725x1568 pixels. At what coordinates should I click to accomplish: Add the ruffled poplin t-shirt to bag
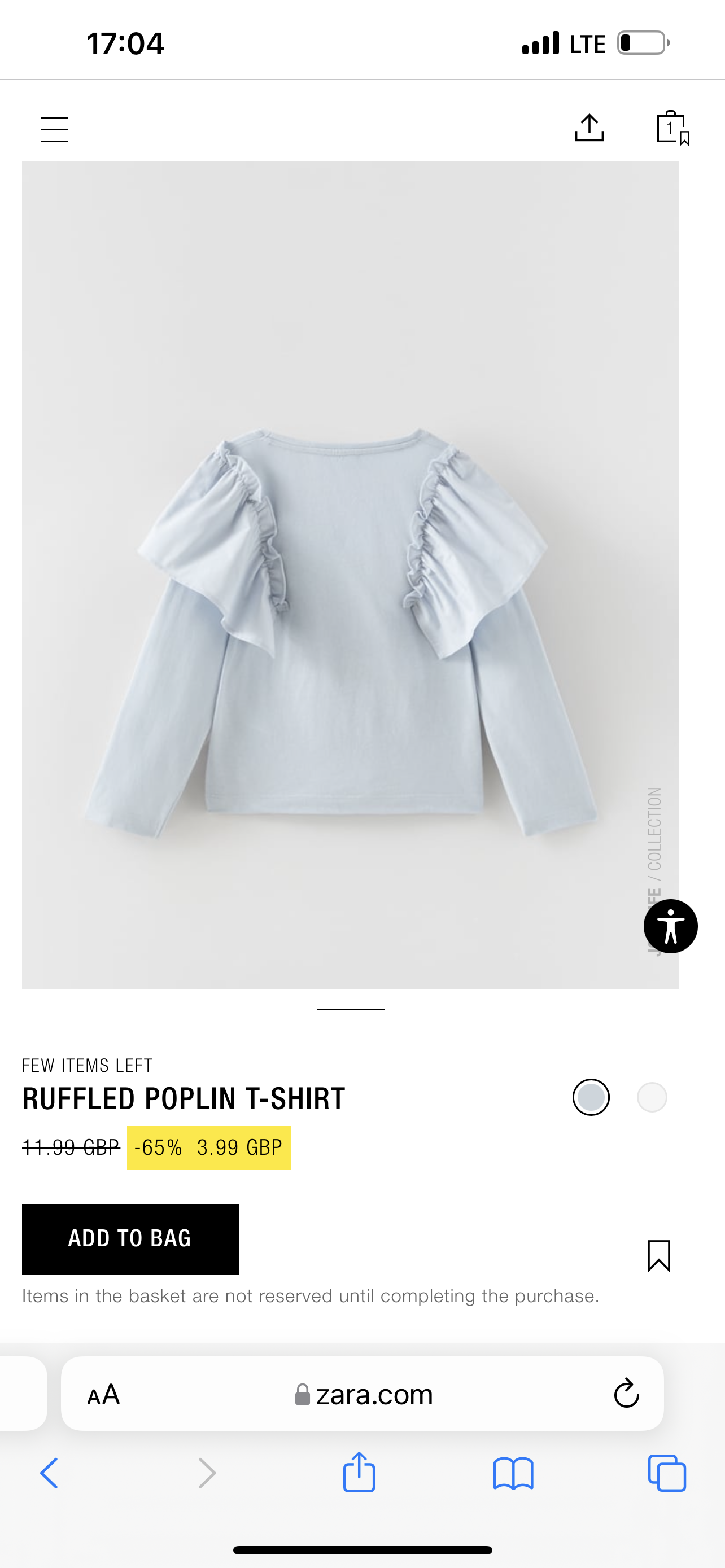[130, 1239]
